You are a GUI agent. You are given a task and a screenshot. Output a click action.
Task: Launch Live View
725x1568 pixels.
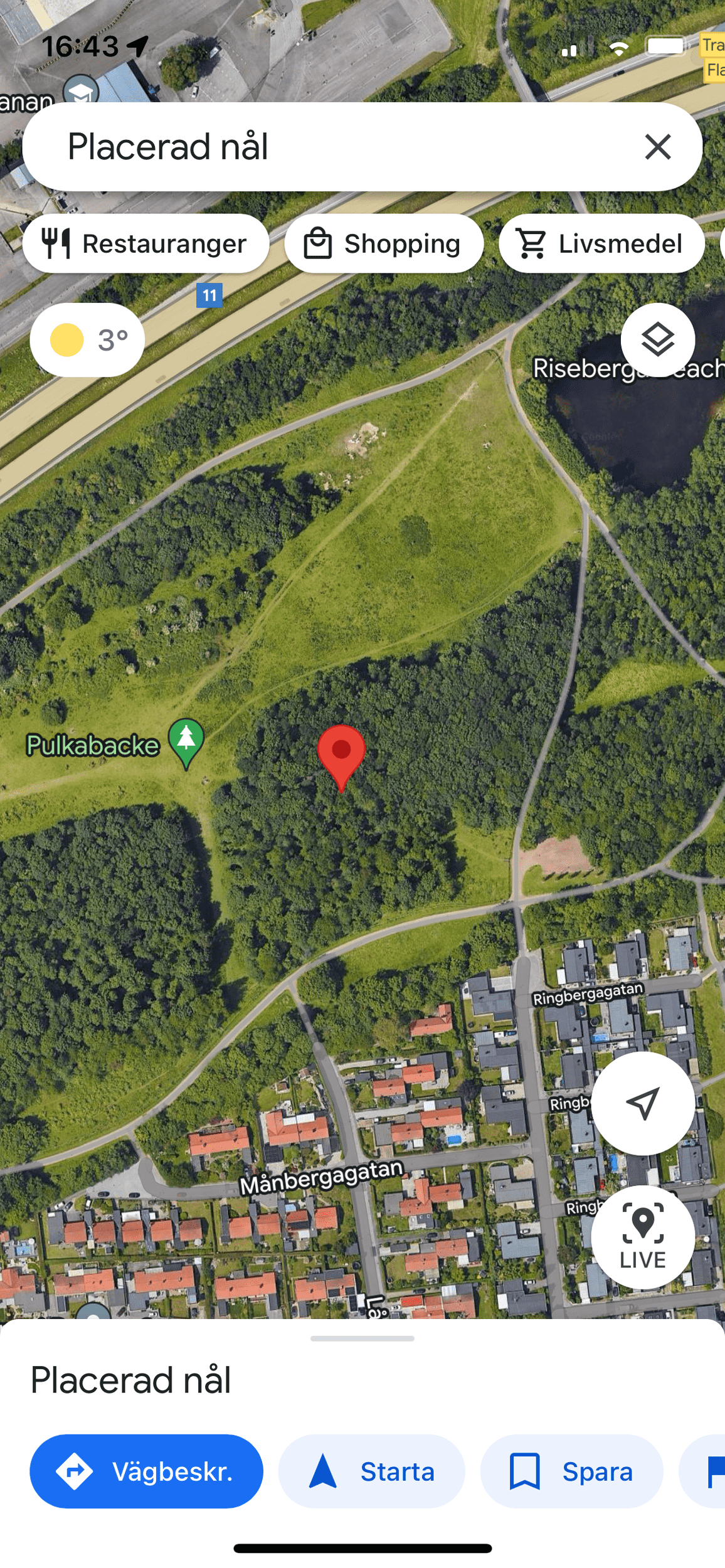[x=642, y=1236]
